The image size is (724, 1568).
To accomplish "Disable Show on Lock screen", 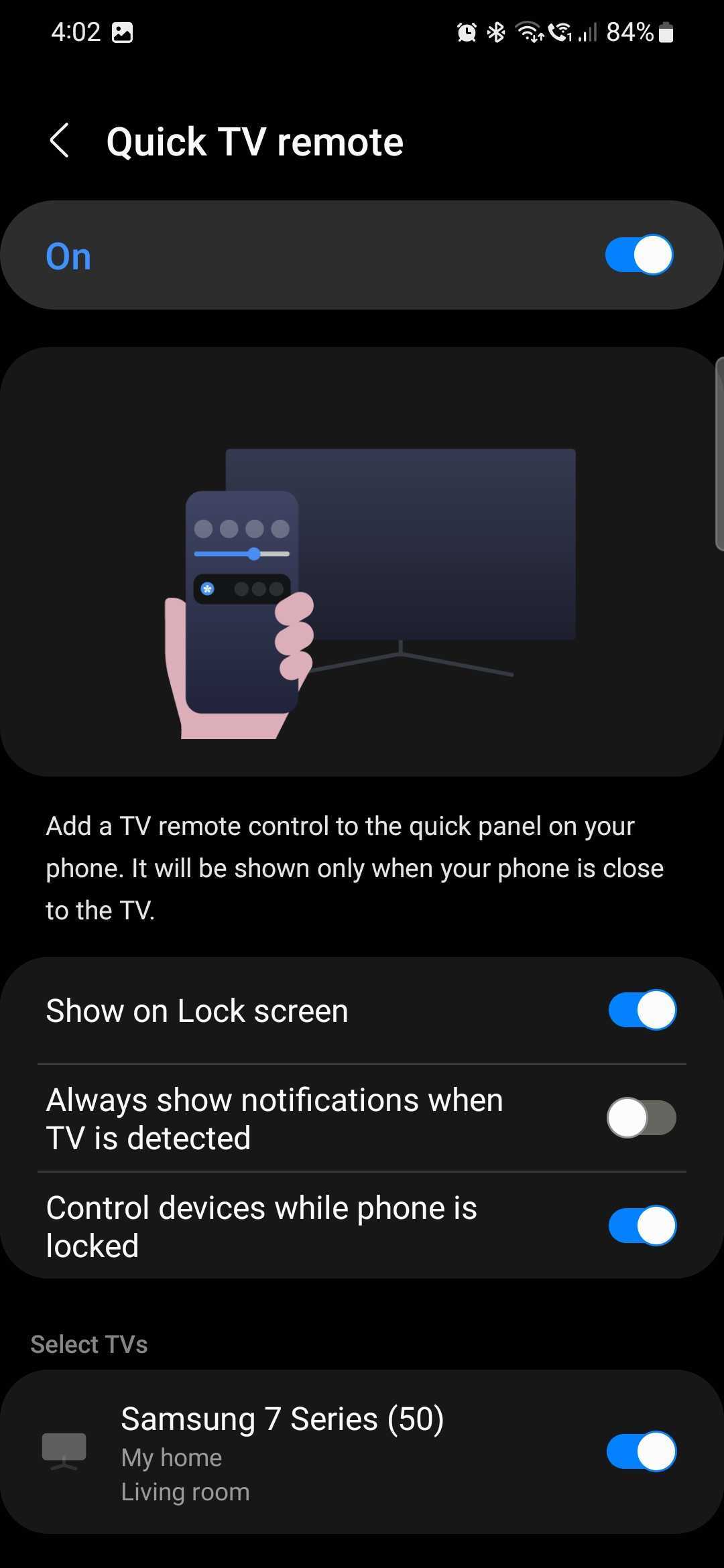I will (642, 1010).
